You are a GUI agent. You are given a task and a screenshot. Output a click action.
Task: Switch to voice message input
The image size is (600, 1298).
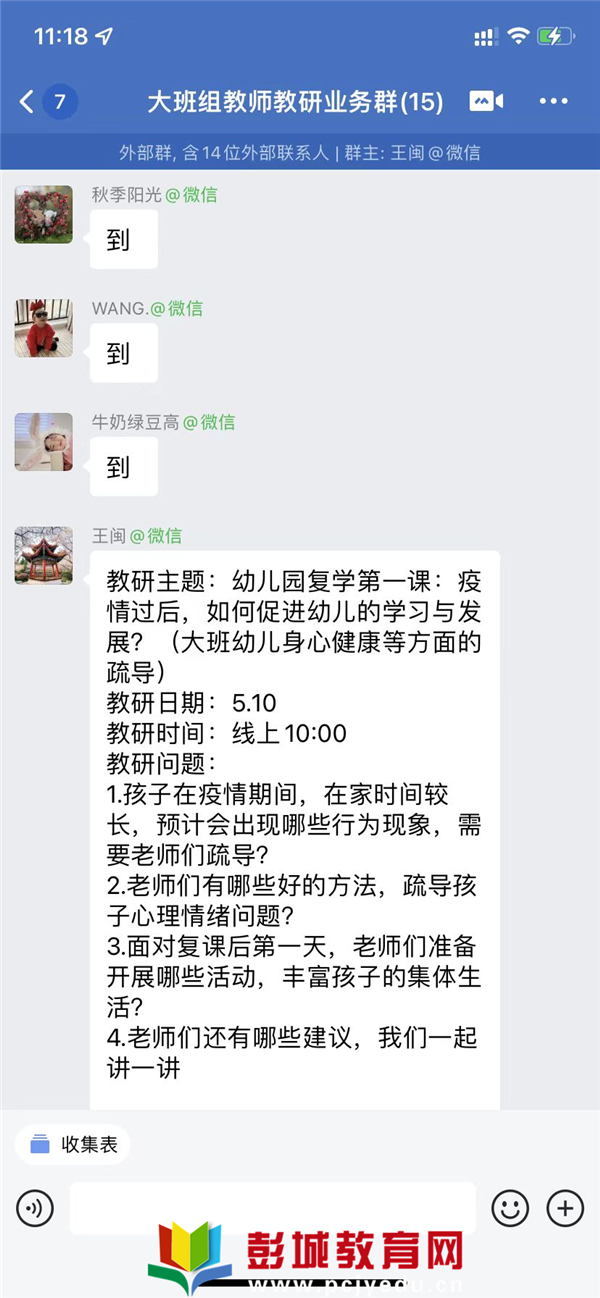click(34, 1209)
